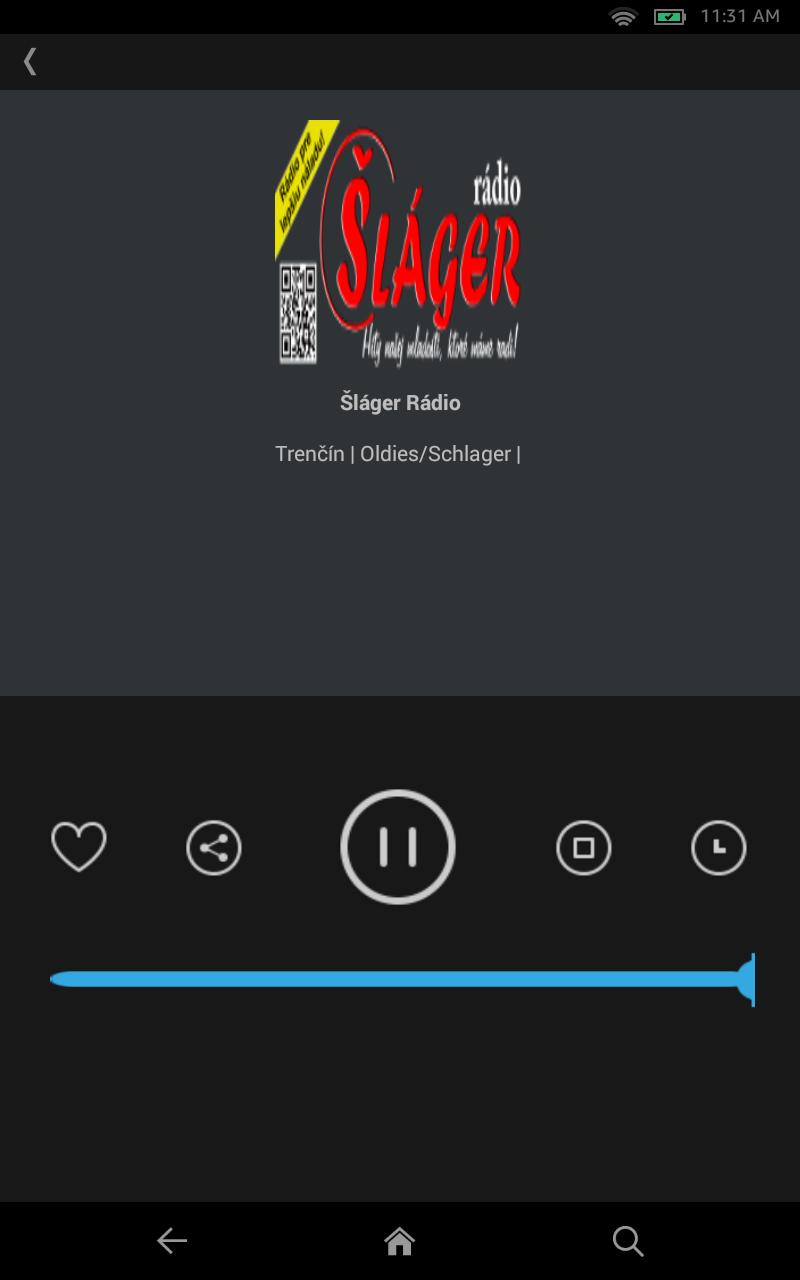
Task: Tap the clock timer icon
Action: (x=719, y=847)
